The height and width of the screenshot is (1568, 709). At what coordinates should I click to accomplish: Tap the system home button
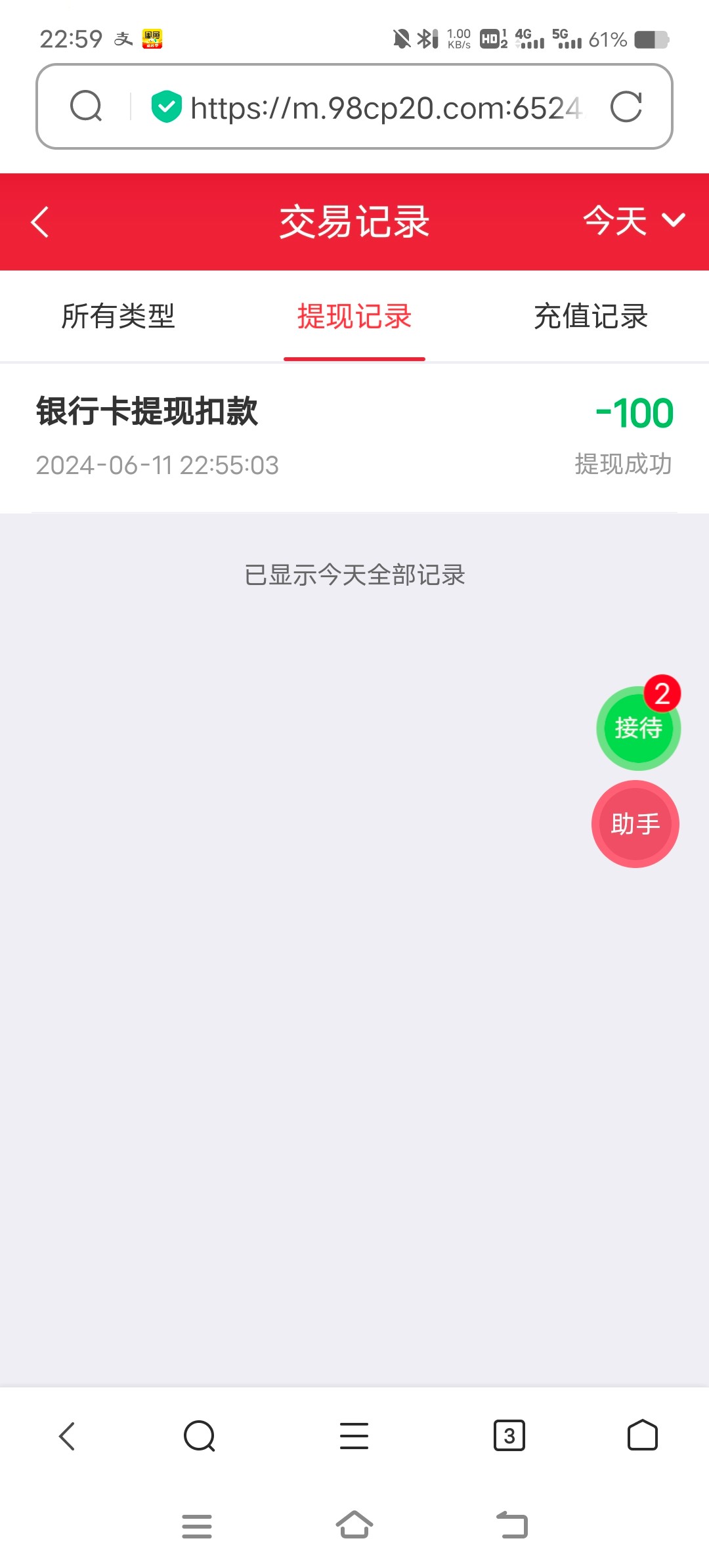(354, 1525)
